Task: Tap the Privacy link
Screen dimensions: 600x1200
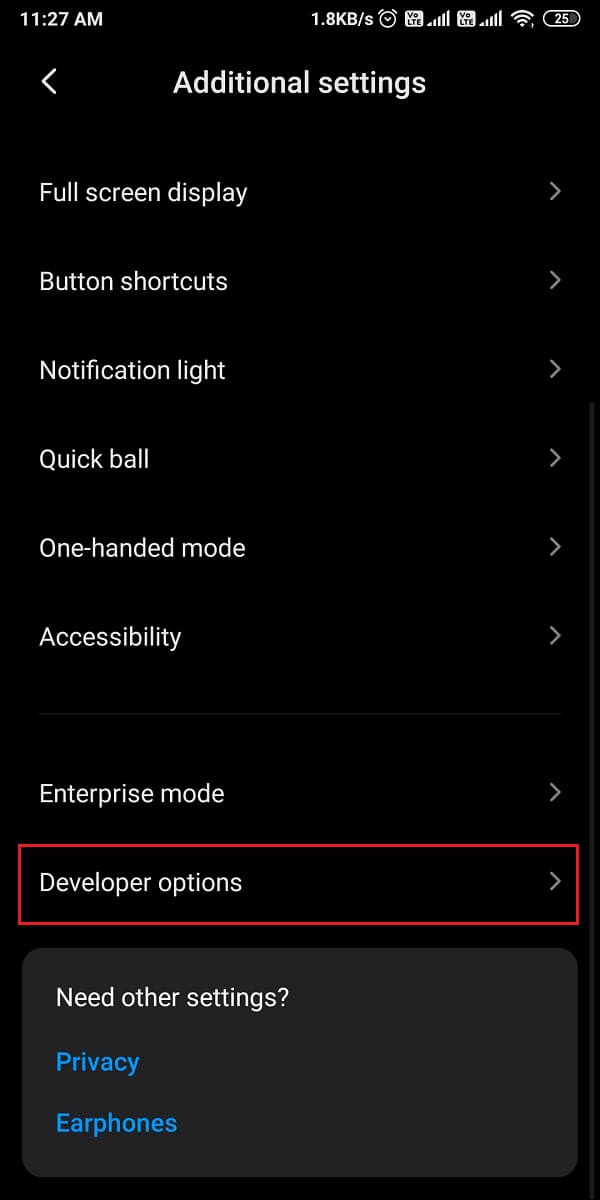Action: pyautogui.click(x=98, y=1061)
